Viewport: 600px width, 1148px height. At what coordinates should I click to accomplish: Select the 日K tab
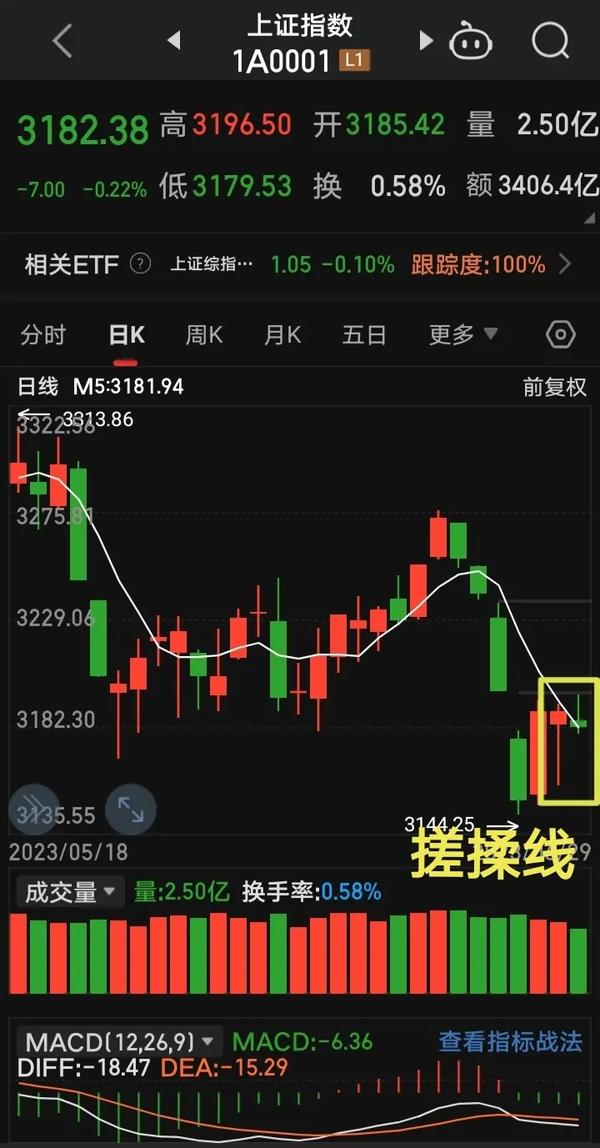(126, 335)
